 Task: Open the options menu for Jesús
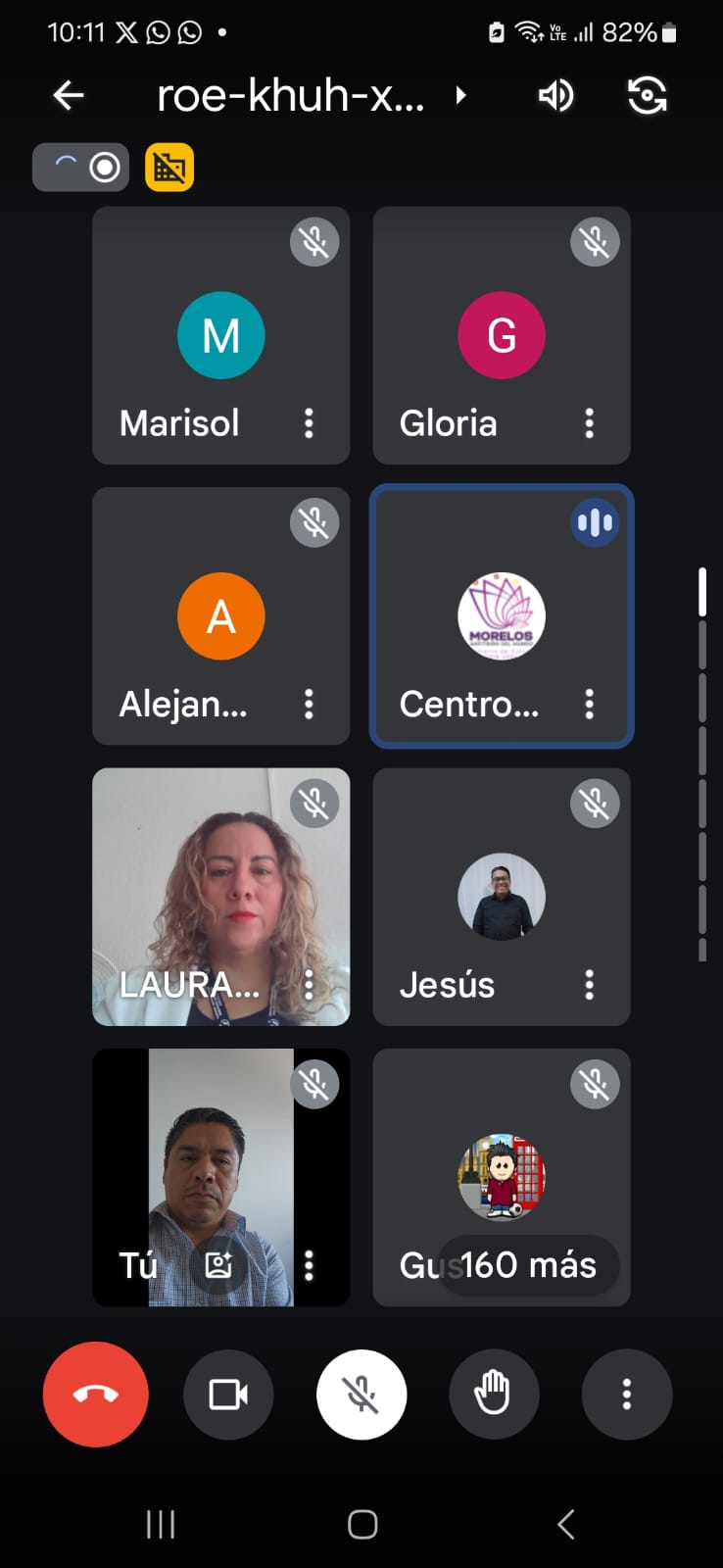(589, 985)
